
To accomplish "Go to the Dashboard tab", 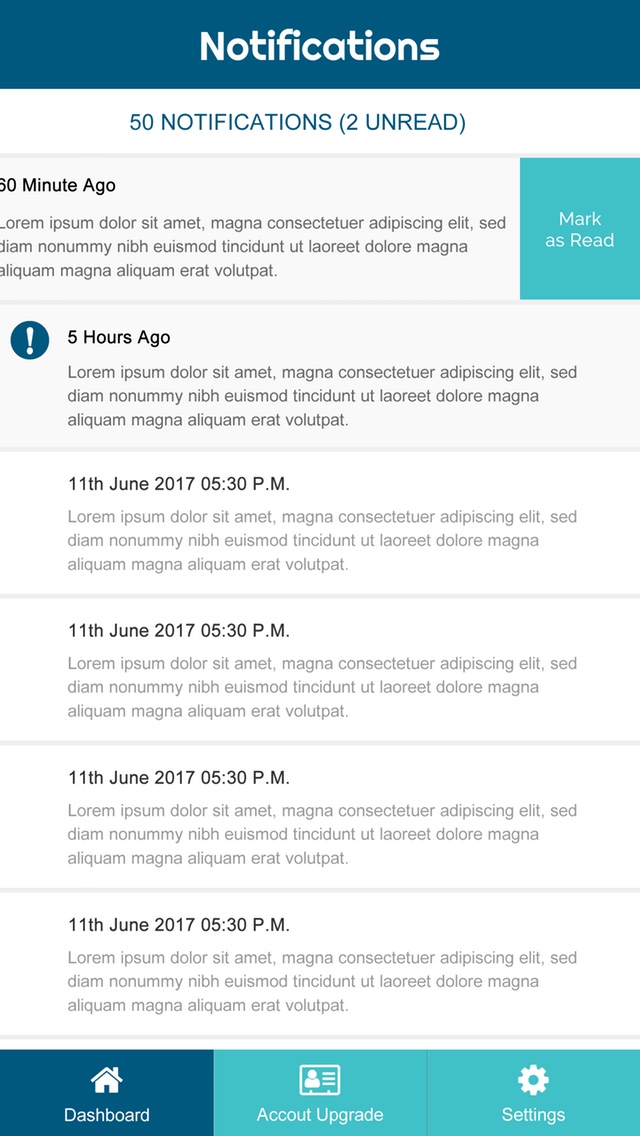I will pyautogui.click(x=107, y=1093).
